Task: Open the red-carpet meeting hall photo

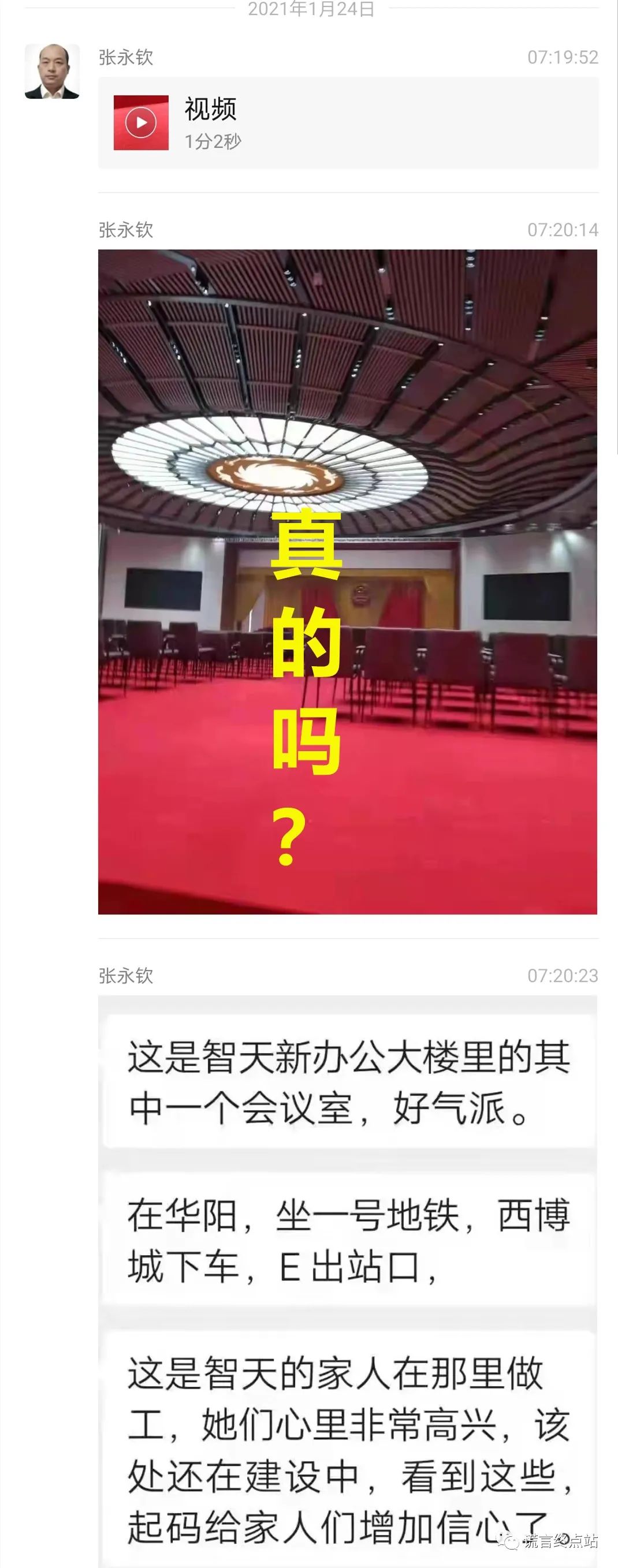Action: 347,581
